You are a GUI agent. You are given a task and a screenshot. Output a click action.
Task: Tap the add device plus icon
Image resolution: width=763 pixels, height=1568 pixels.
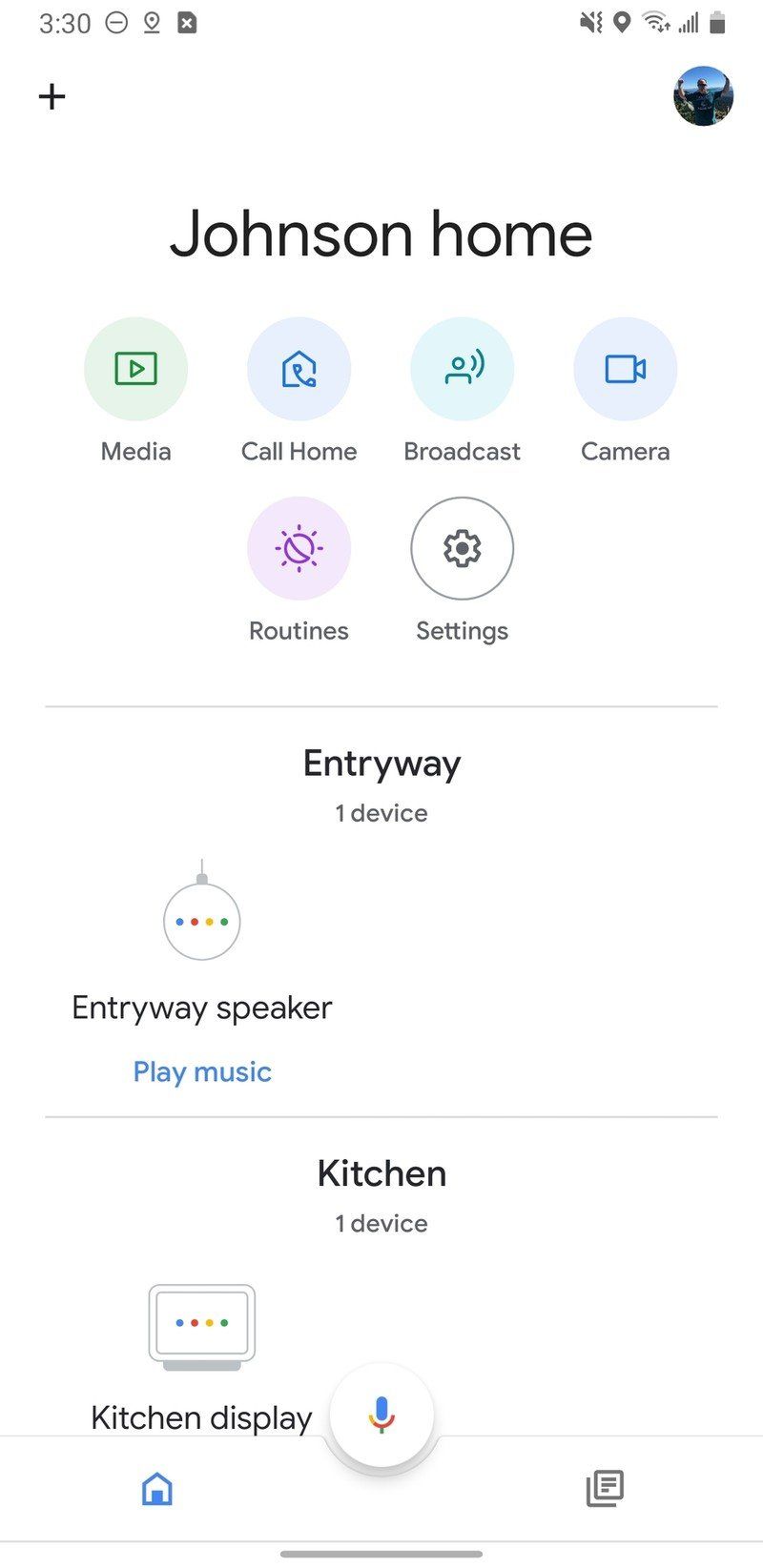(x=52, y=95)
